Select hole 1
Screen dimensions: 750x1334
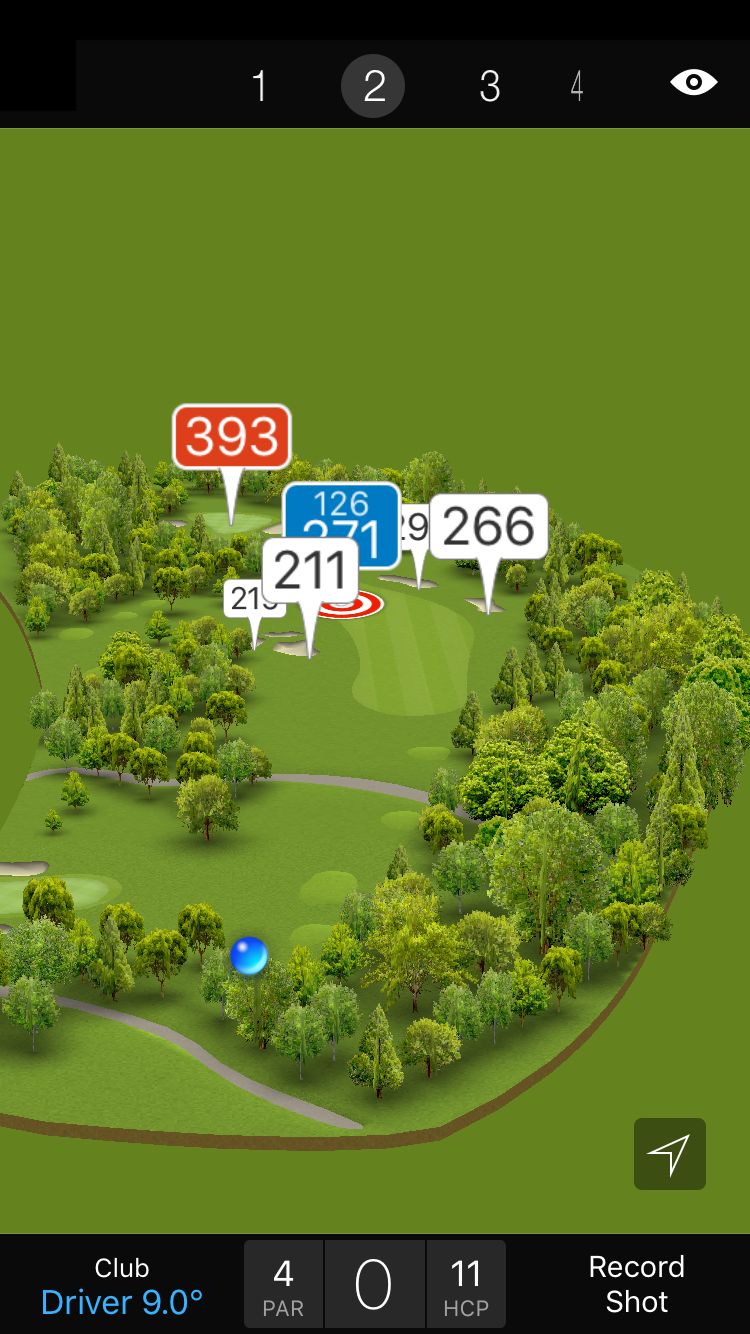(260, 87)
